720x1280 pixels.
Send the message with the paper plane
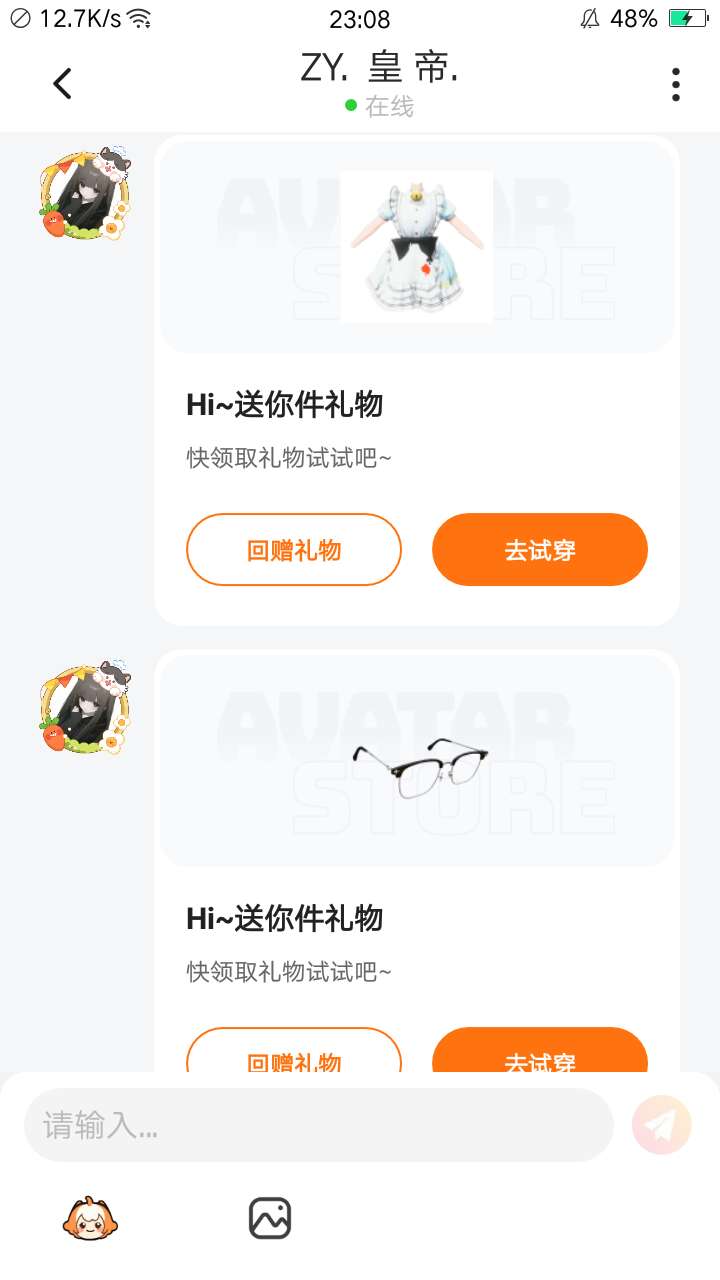coord(662,1125)
